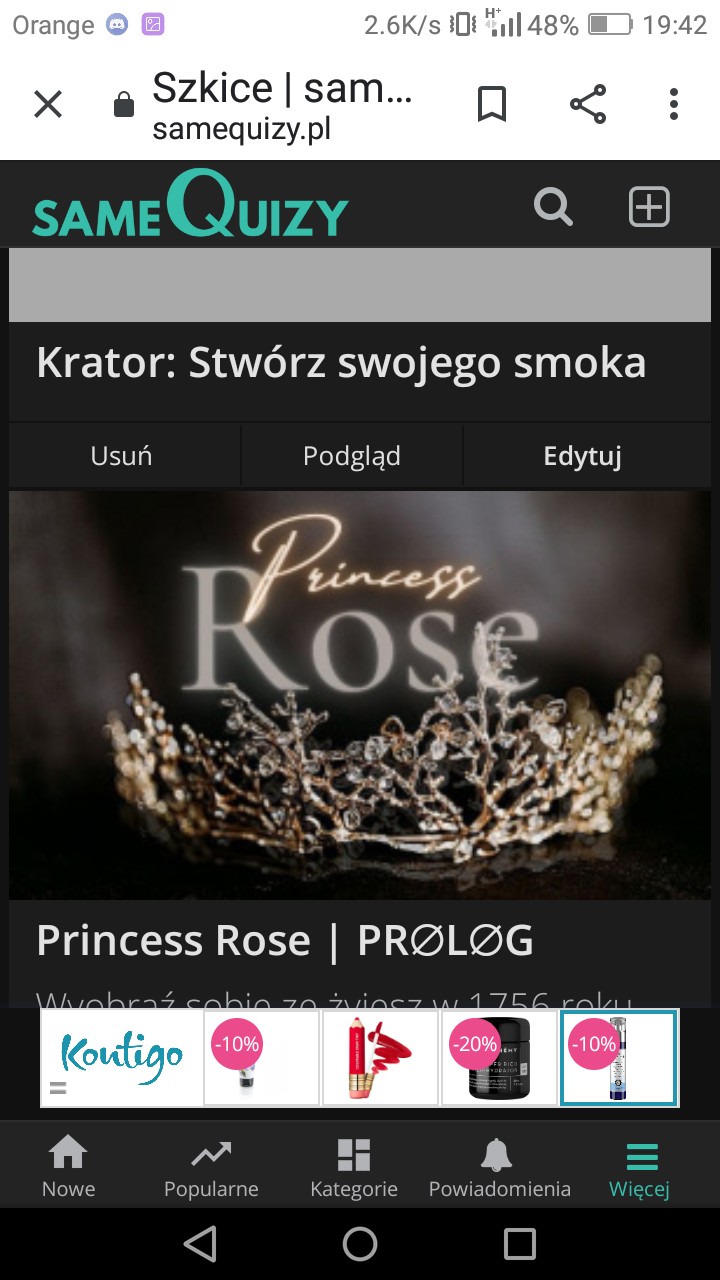
Task: Go back with system back button
Action: pyautogui.click(x=200, y=1244)
